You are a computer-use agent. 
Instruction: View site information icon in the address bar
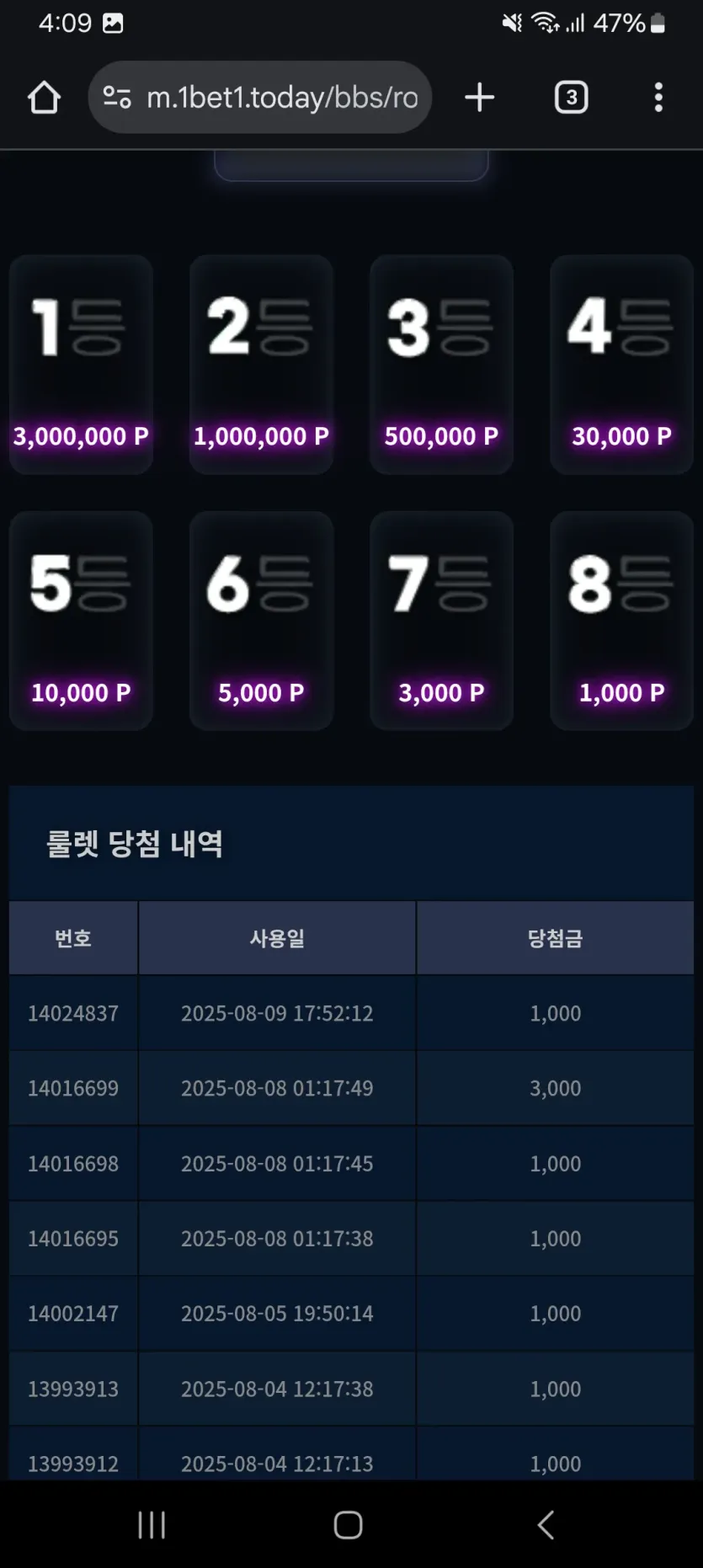click(117, 98)
